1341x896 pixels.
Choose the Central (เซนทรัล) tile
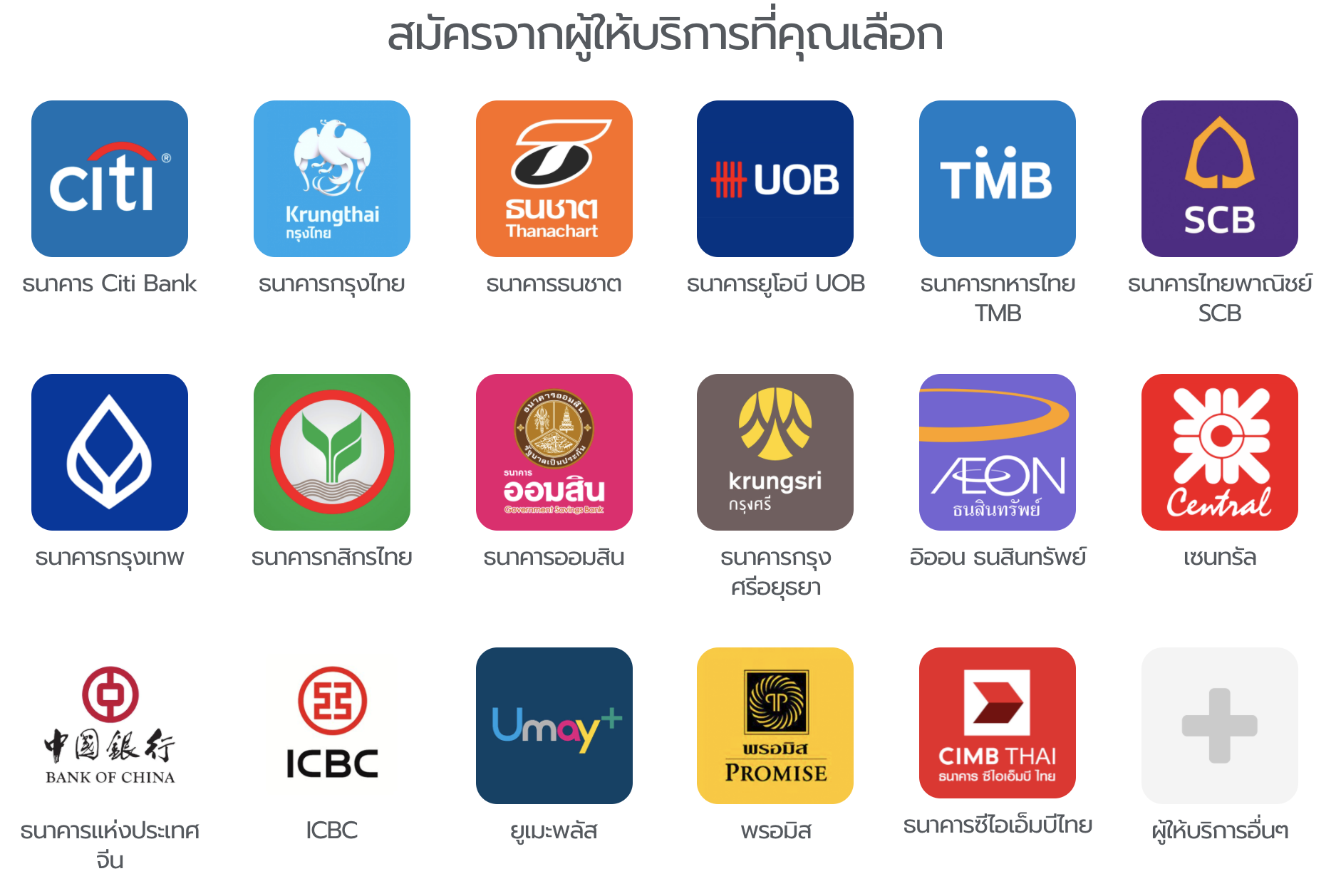(x=1220, y=452)
